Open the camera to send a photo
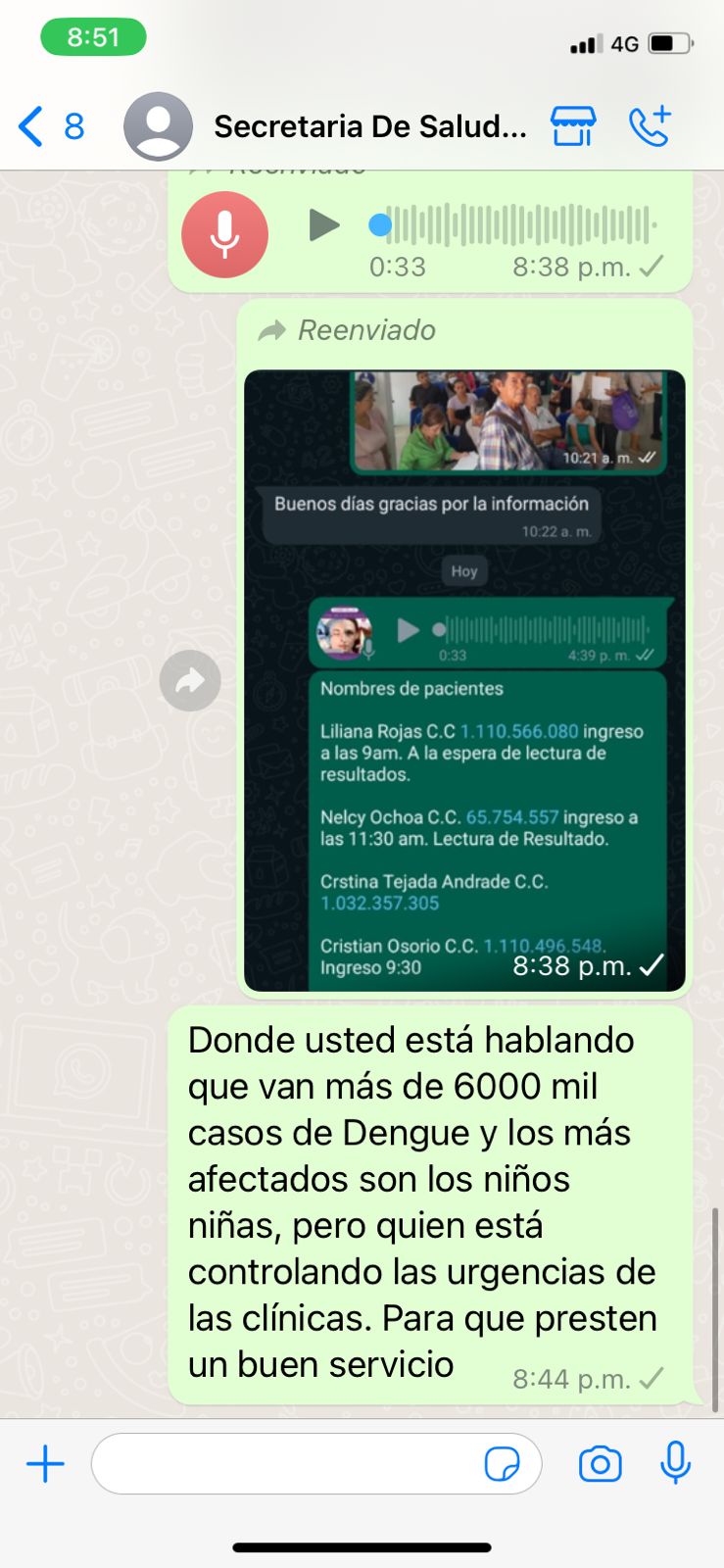 (x=600, y=1464)
